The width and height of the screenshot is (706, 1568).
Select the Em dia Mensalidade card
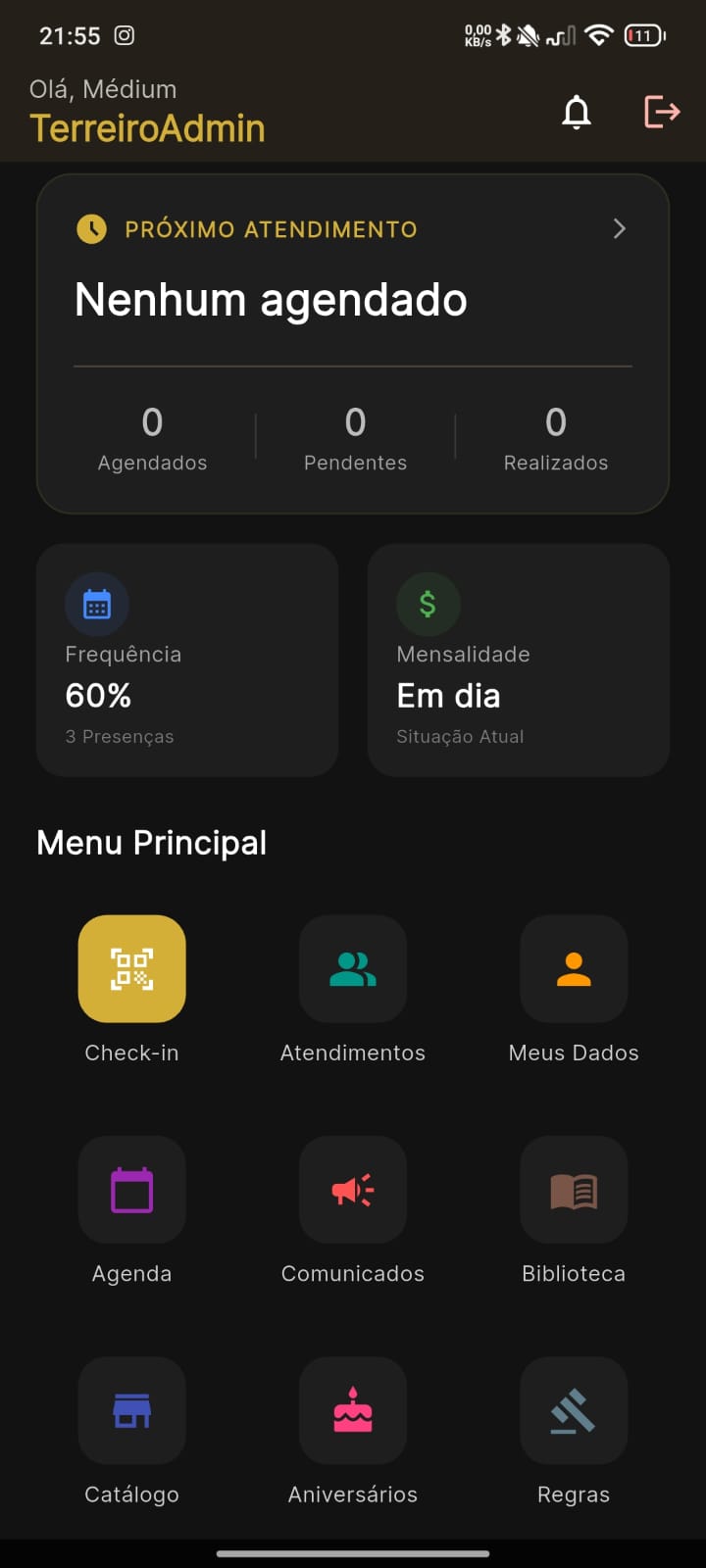(x=518, y=660)
